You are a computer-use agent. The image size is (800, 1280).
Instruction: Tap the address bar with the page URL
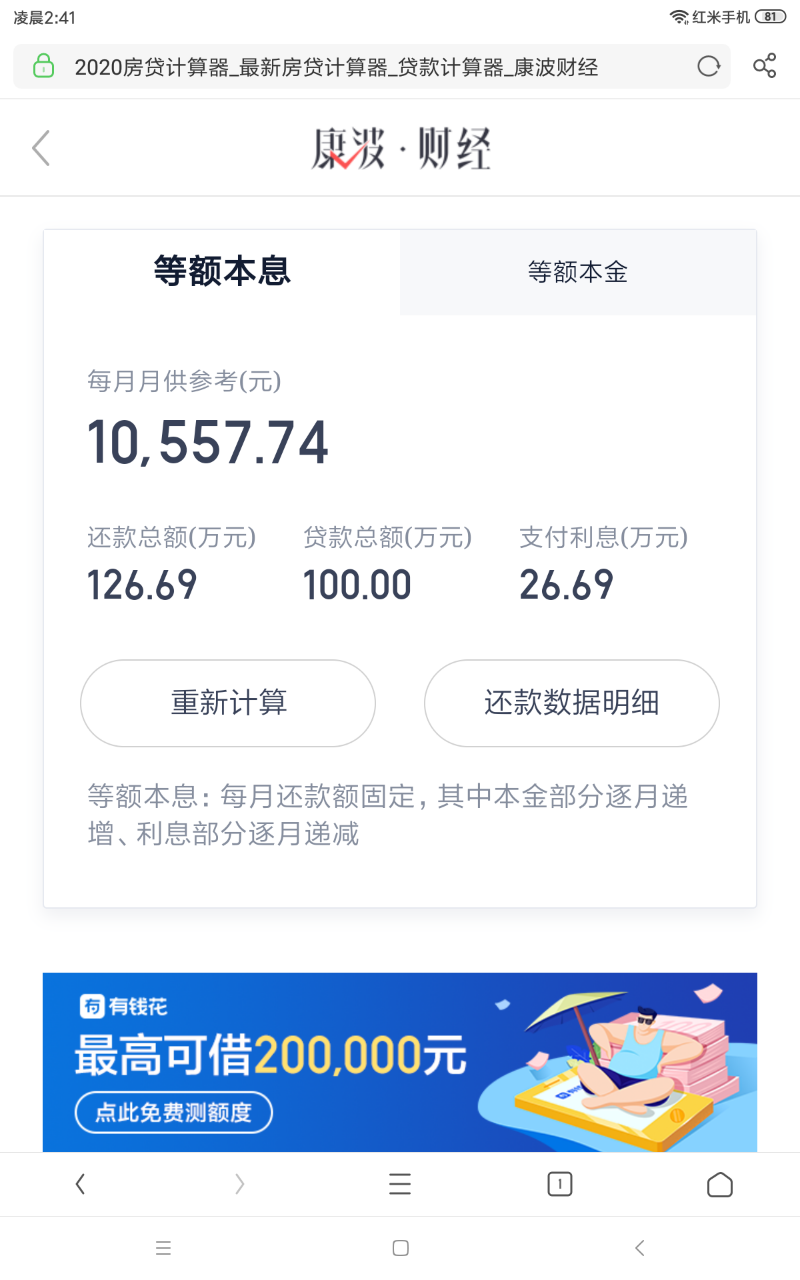pos(370,67)
